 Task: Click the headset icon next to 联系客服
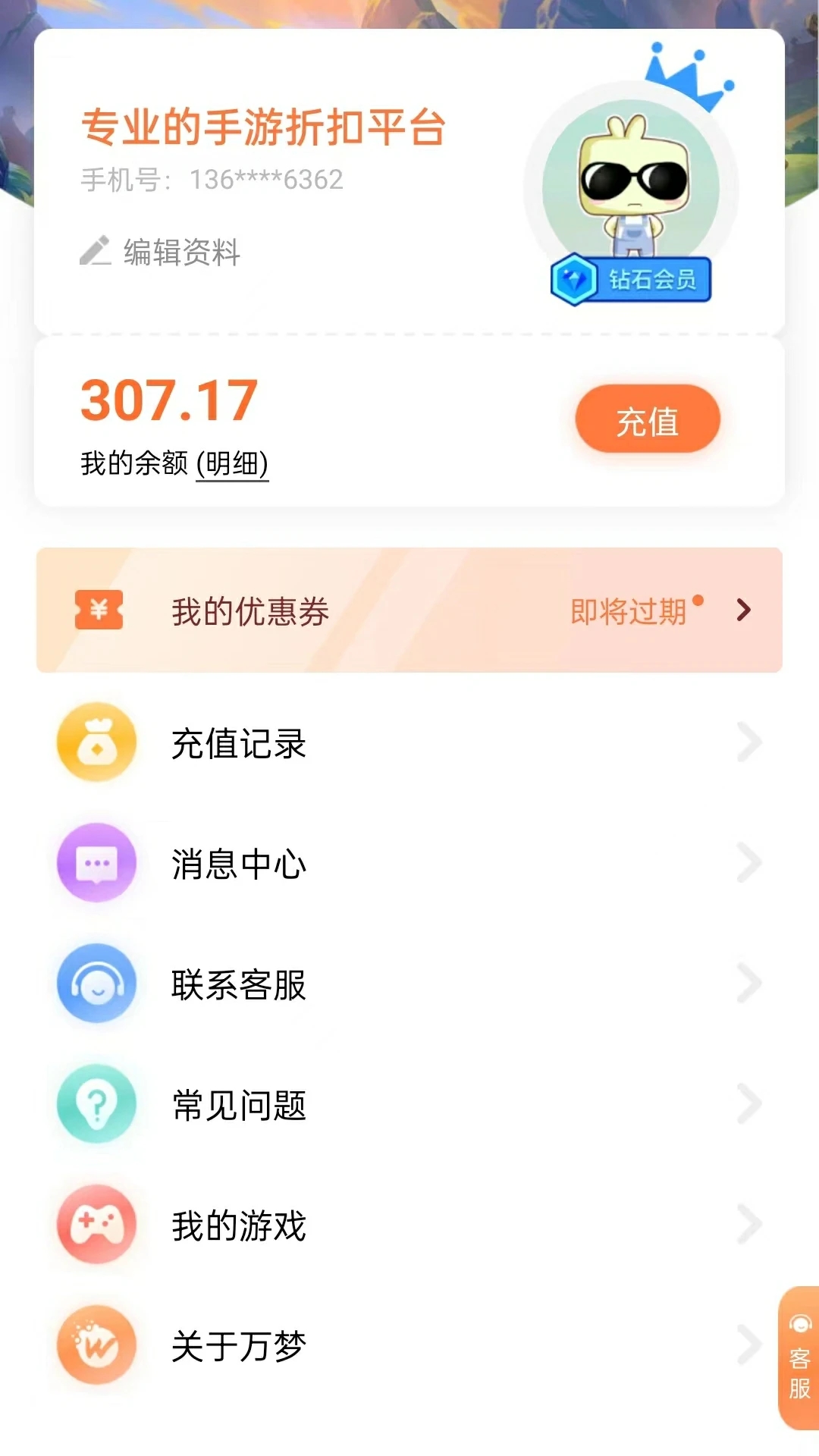96,984
